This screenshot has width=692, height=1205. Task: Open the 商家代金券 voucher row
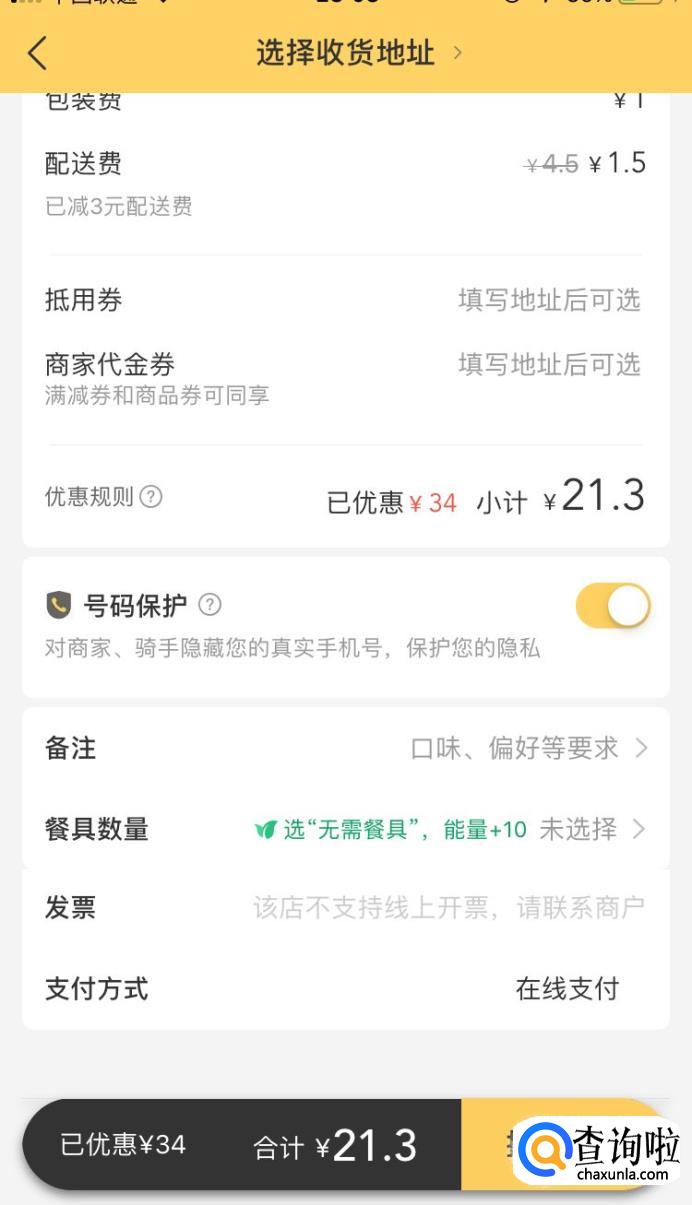point(345,365)
